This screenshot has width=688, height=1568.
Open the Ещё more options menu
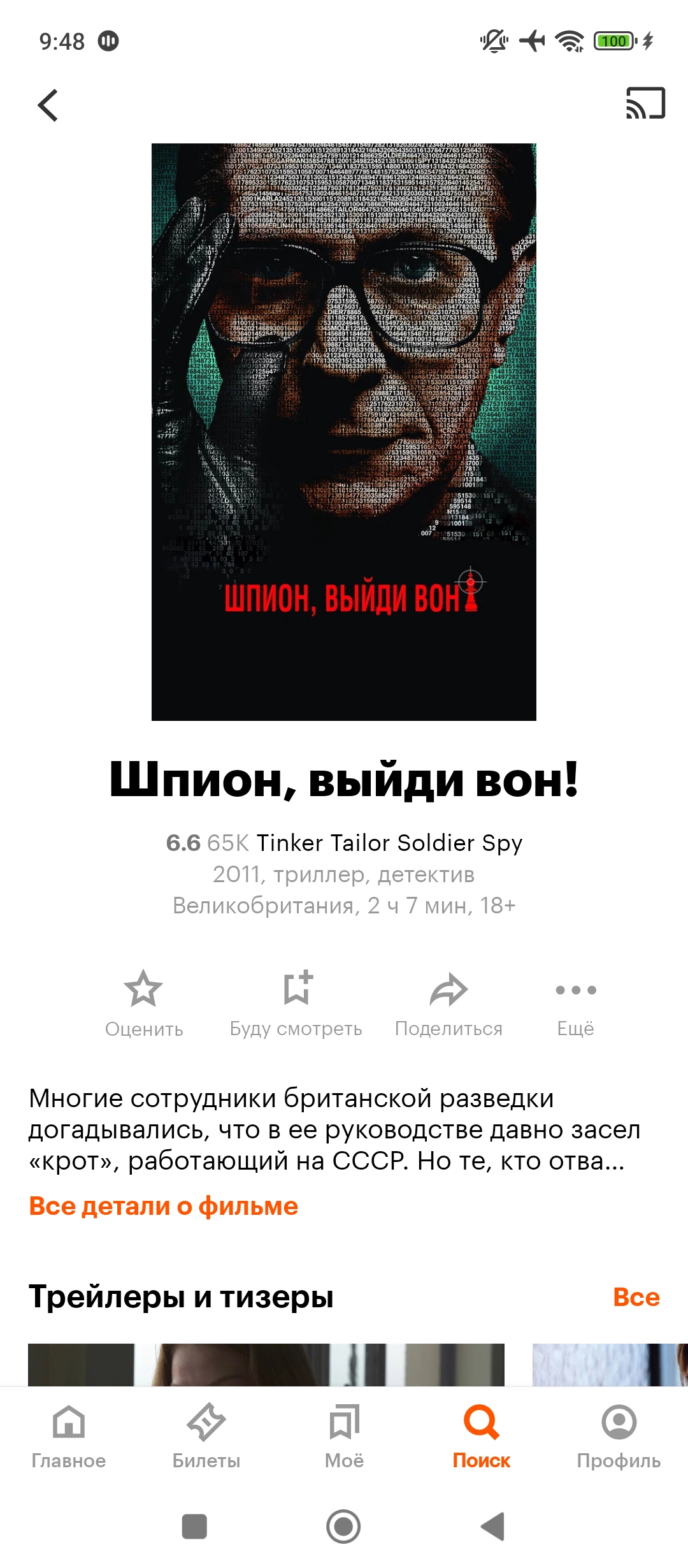575,1002
